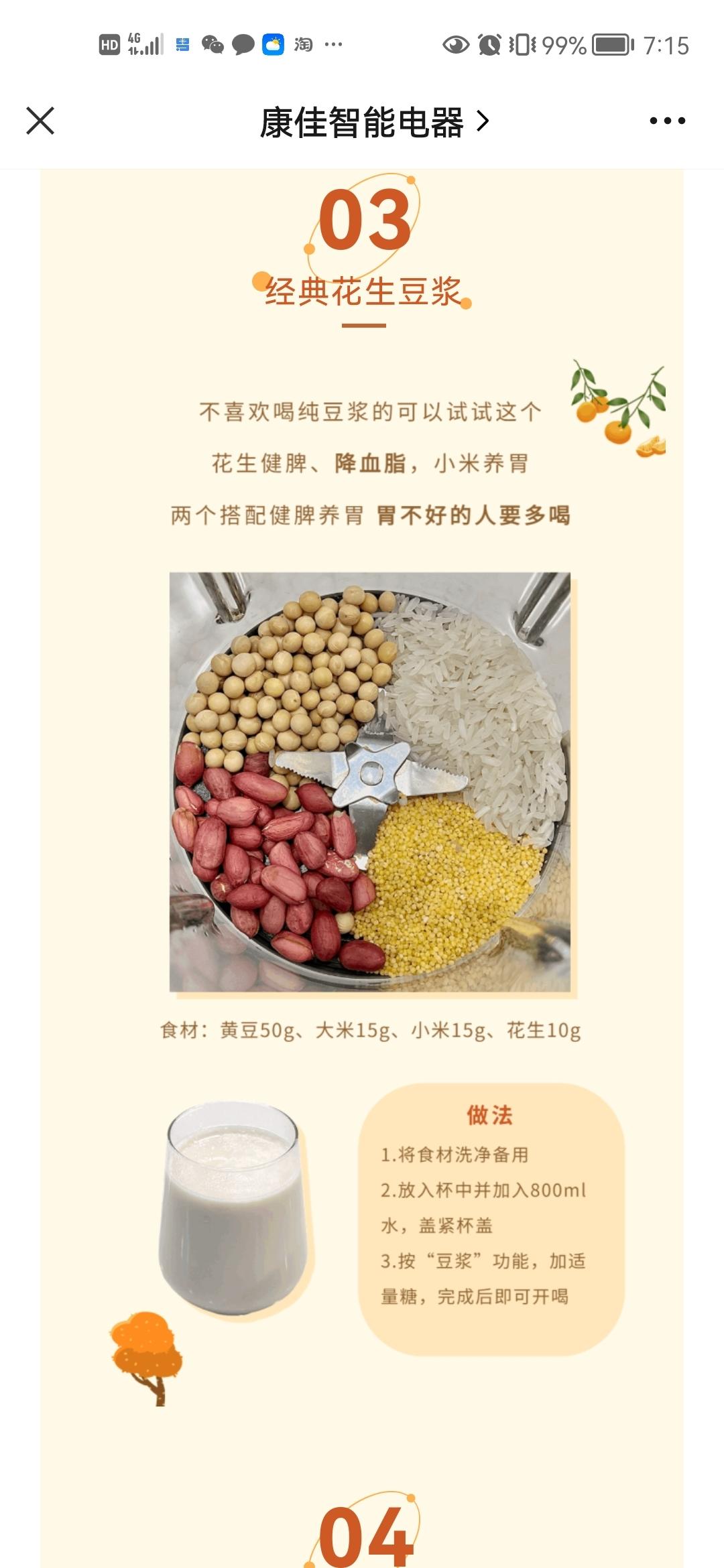Toggle eye protection mode off
Viewport: 724px width, 1568px height.
455,45
